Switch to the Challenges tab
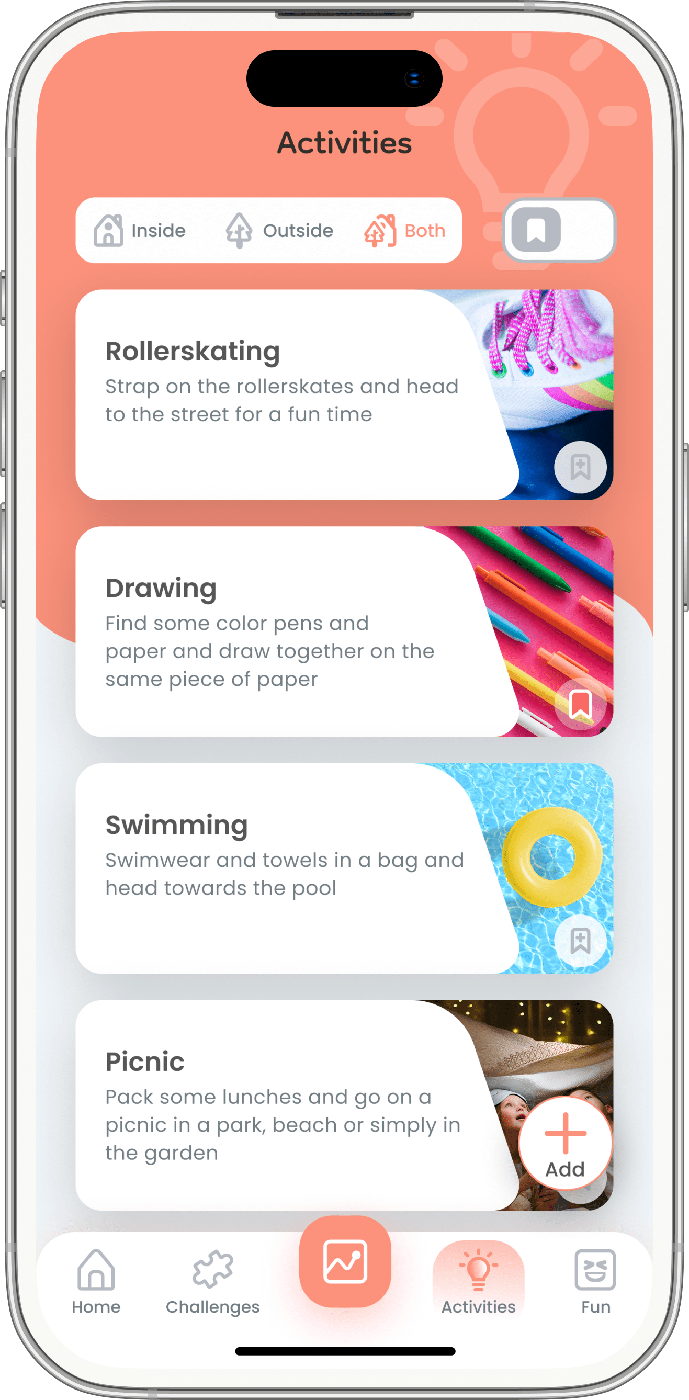The image size is (689, 1400). click(212, 1282)
